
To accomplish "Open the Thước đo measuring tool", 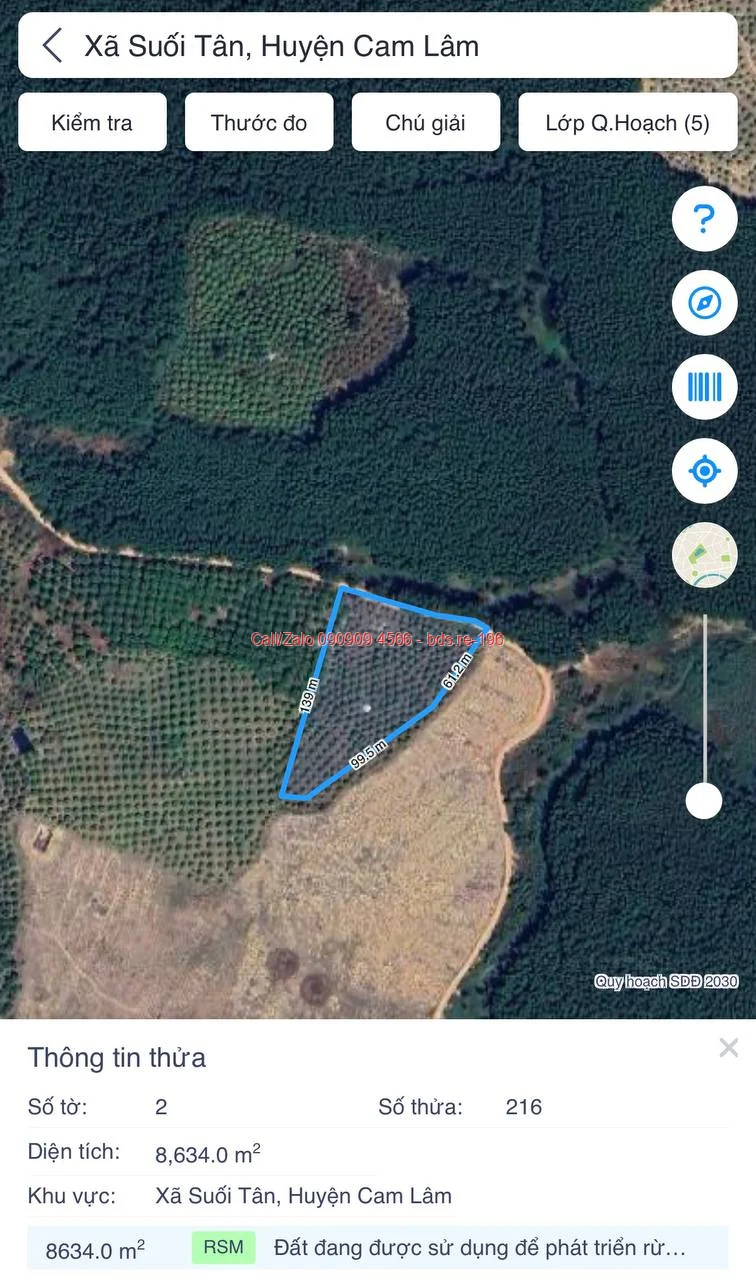I will (x=259, y=123).
